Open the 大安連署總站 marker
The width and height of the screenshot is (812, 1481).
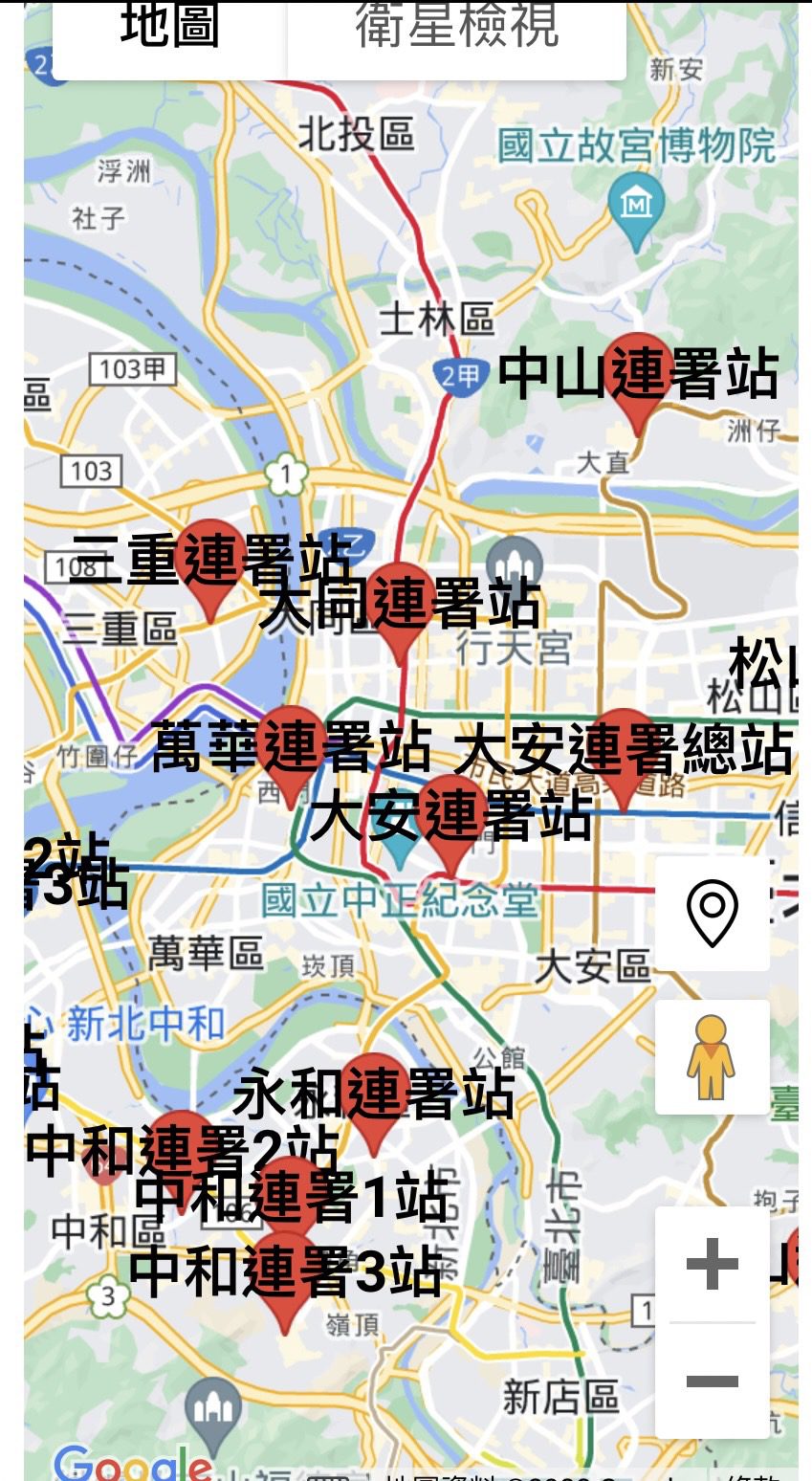[x=624, y=750]
